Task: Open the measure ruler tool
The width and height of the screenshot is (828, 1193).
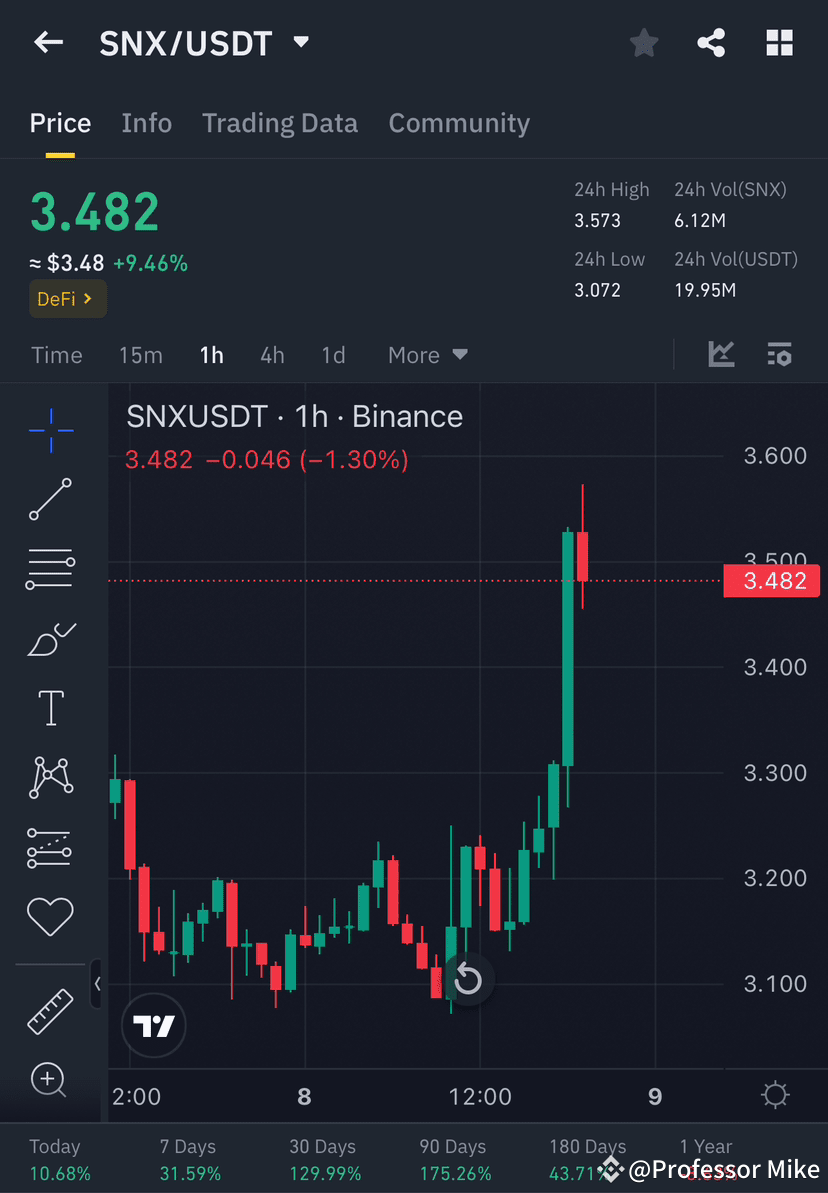Action: [50, 1010]
